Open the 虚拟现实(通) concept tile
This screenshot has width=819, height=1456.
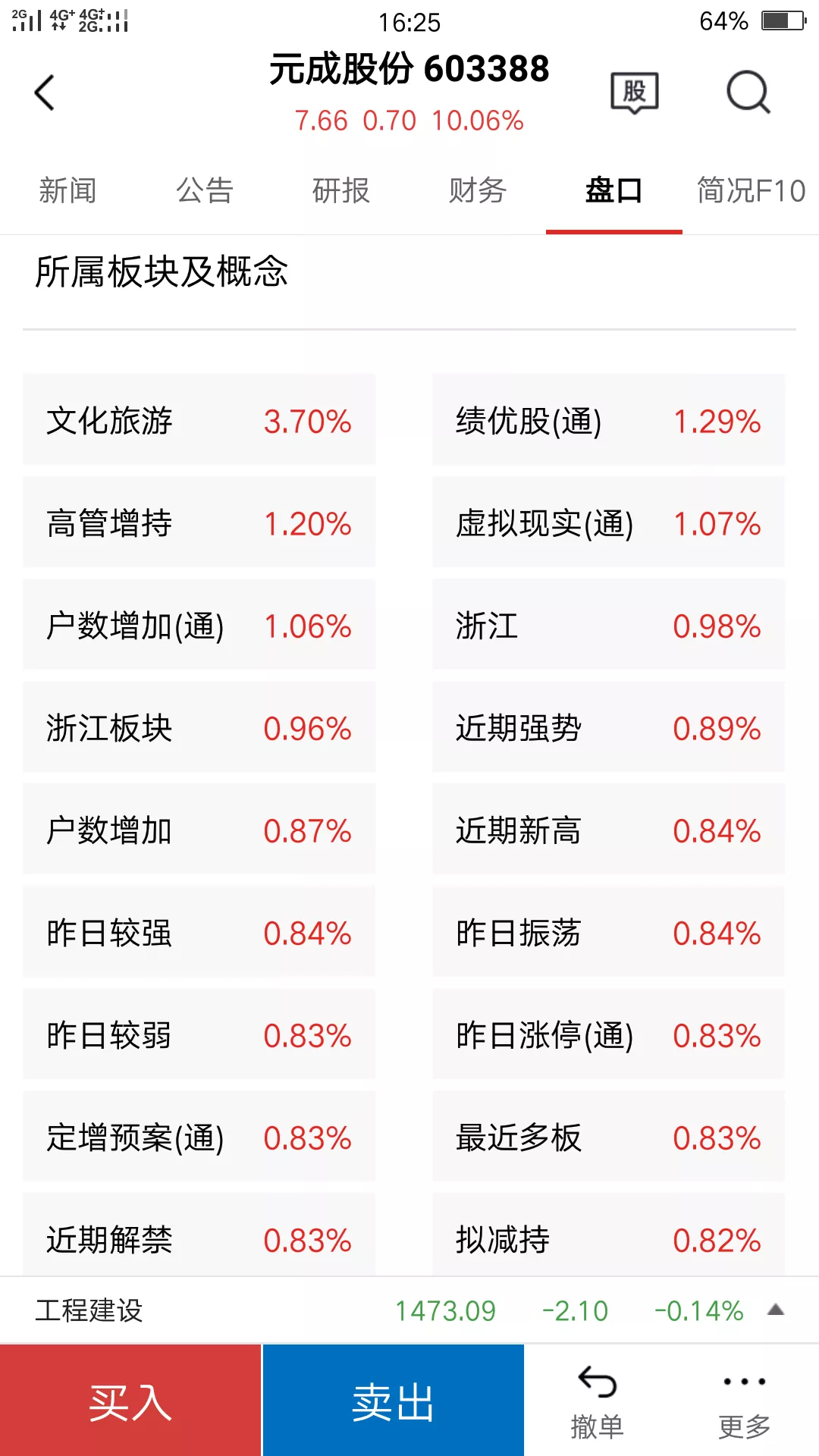click(x=608, y=522)
